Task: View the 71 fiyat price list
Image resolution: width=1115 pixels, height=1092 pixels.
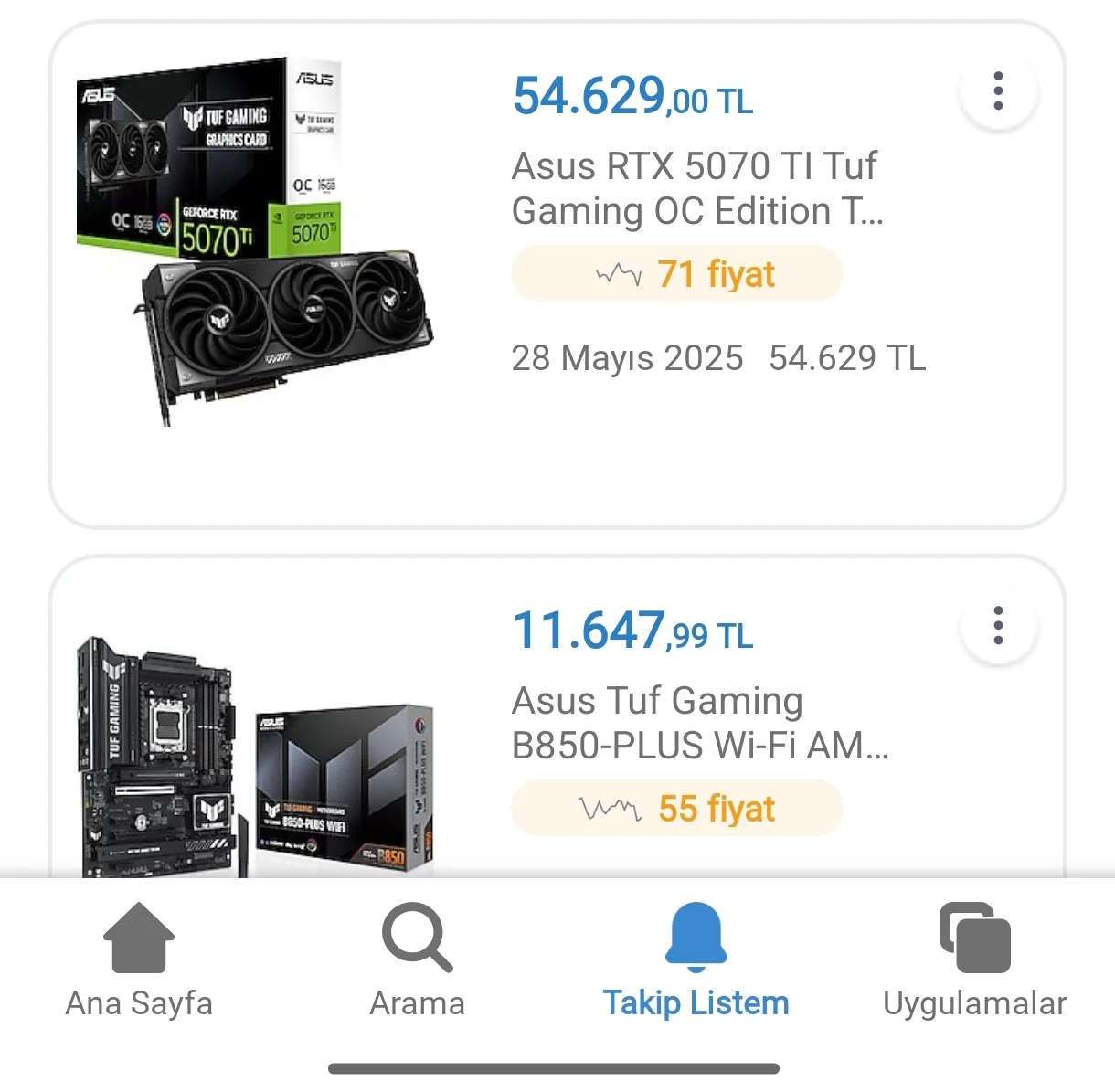Action: click(x=677, y=274)
